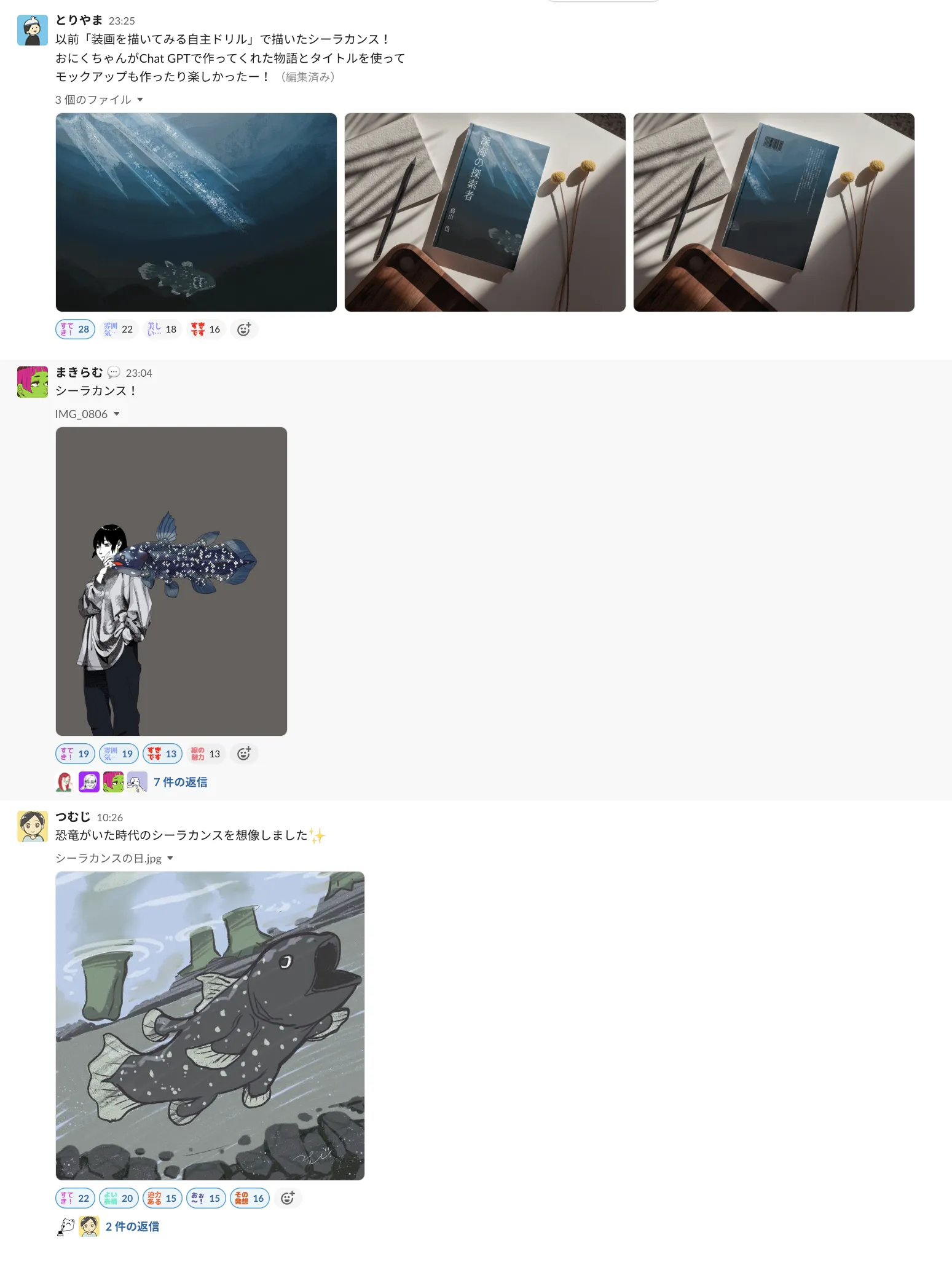This screenshot has width=952, height=1262.
Task: Add a reaction to とりやま's post
Action: [x=244, y=329]
